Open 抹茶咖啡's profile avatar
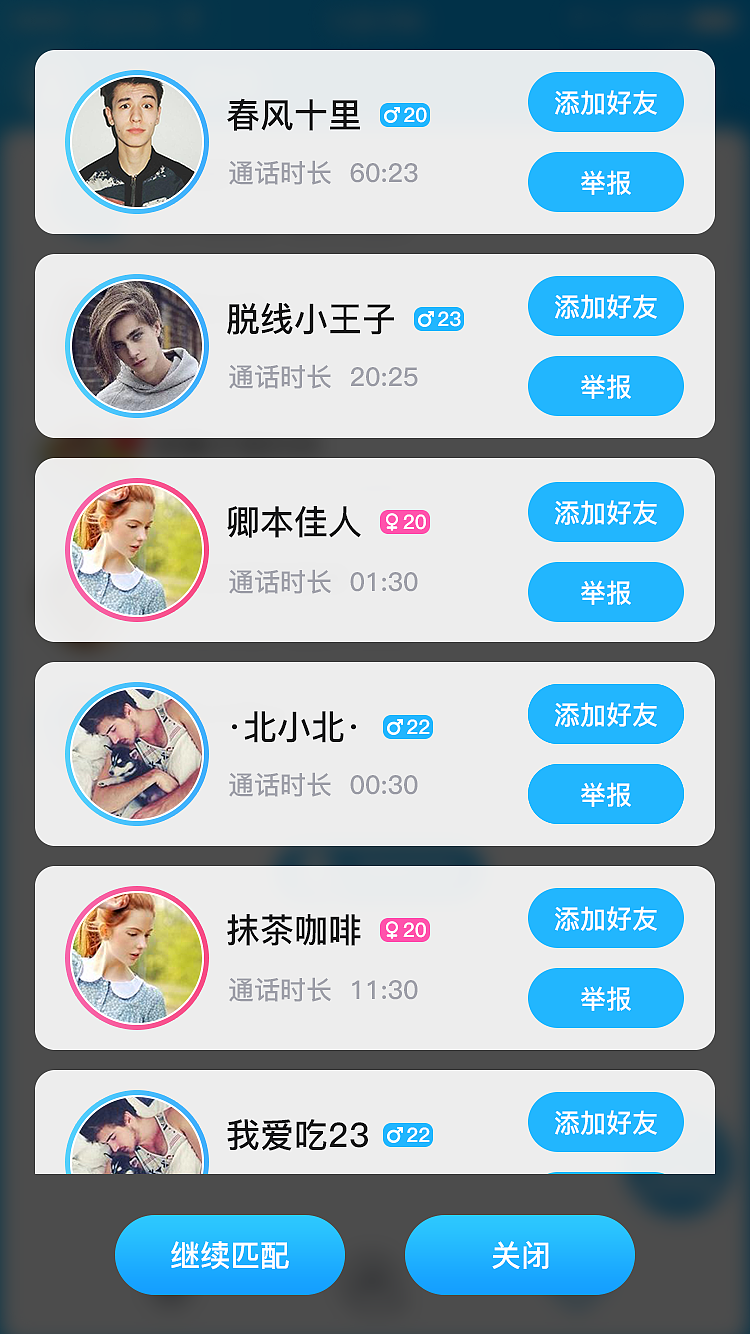 pos(137,958)
